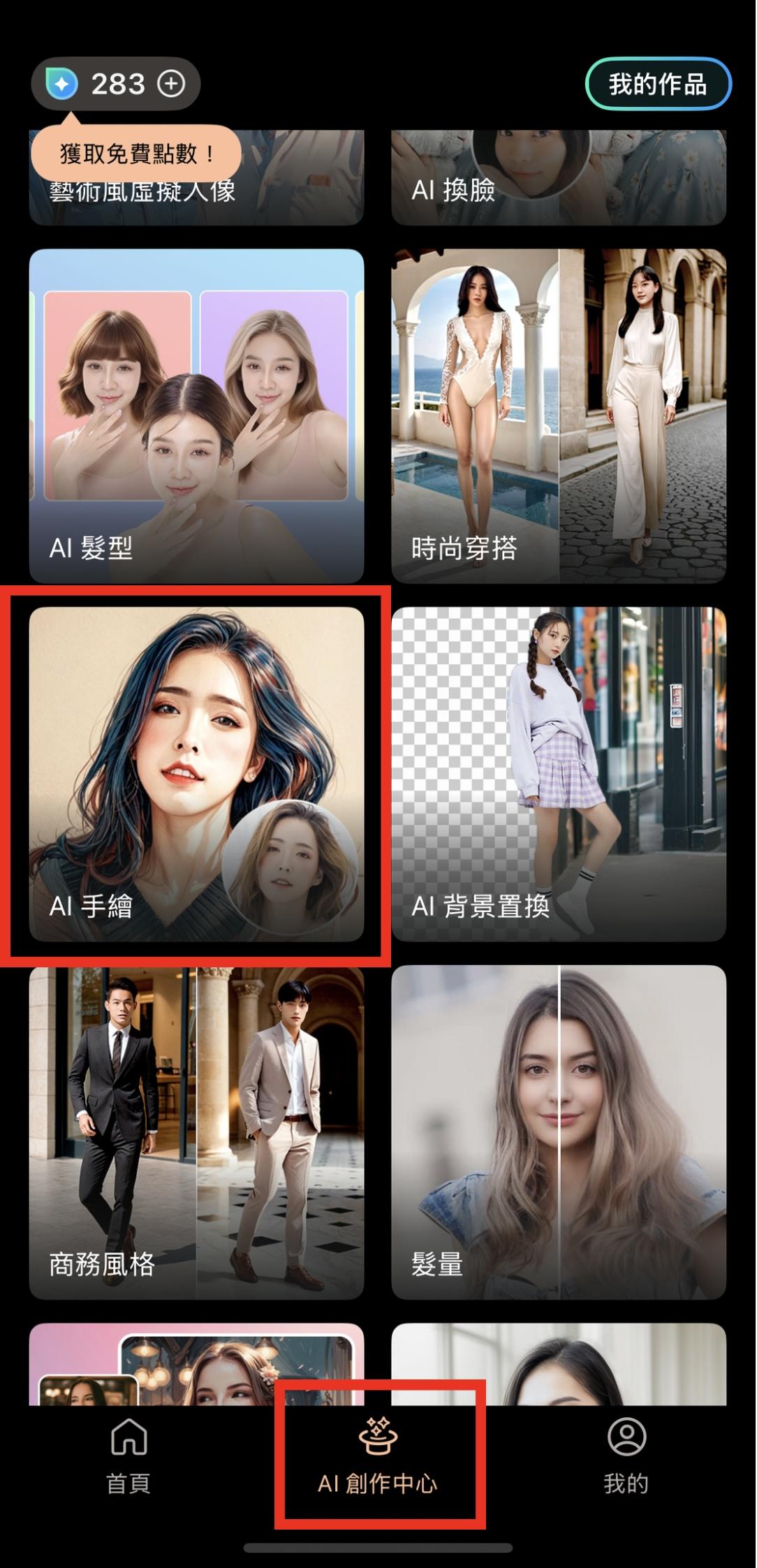The width and height of the screenshot is (757, 1568).
Task: Select the 時尚穿搭 card
Action: click(x=559, y=416)
